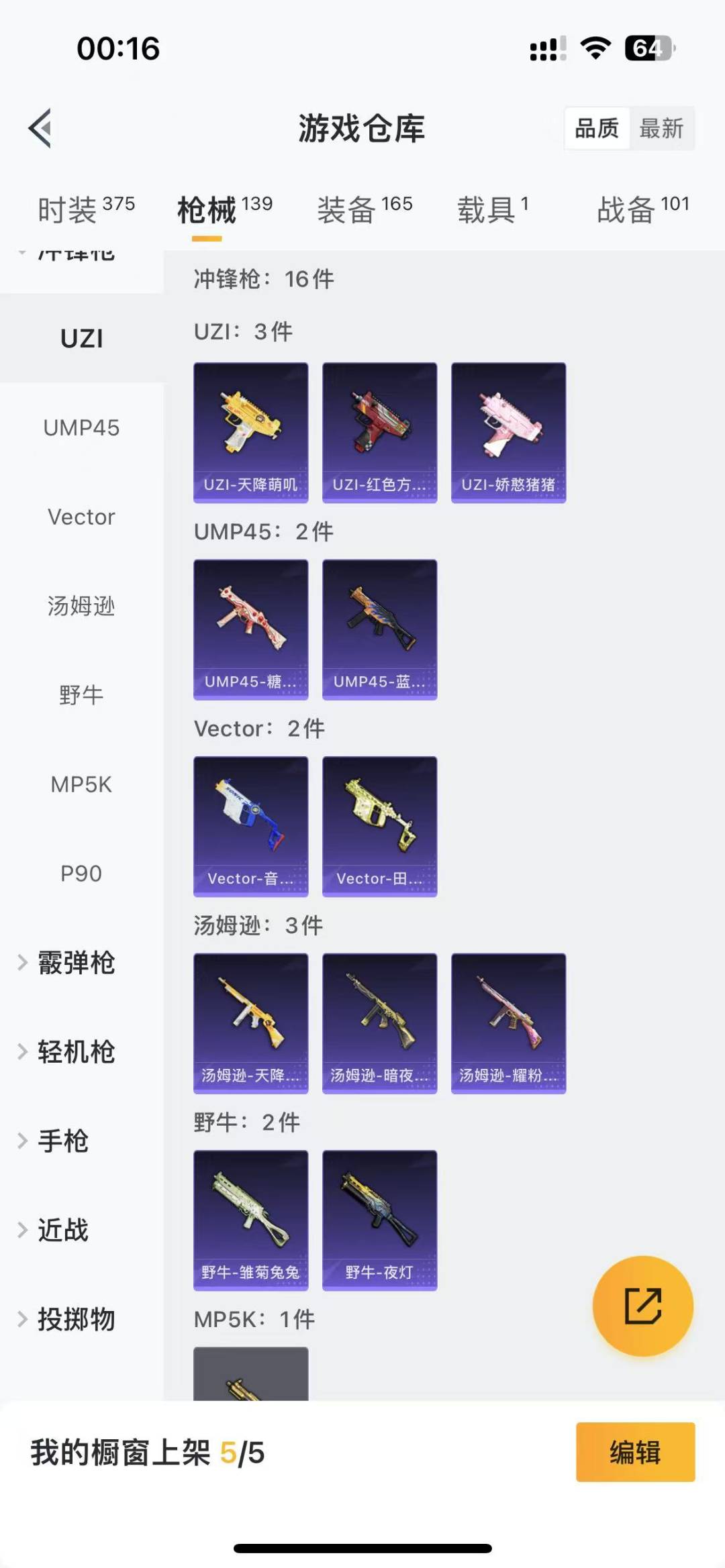
Task: Expand the 轻机枪 category
Action: (75, 1051)
